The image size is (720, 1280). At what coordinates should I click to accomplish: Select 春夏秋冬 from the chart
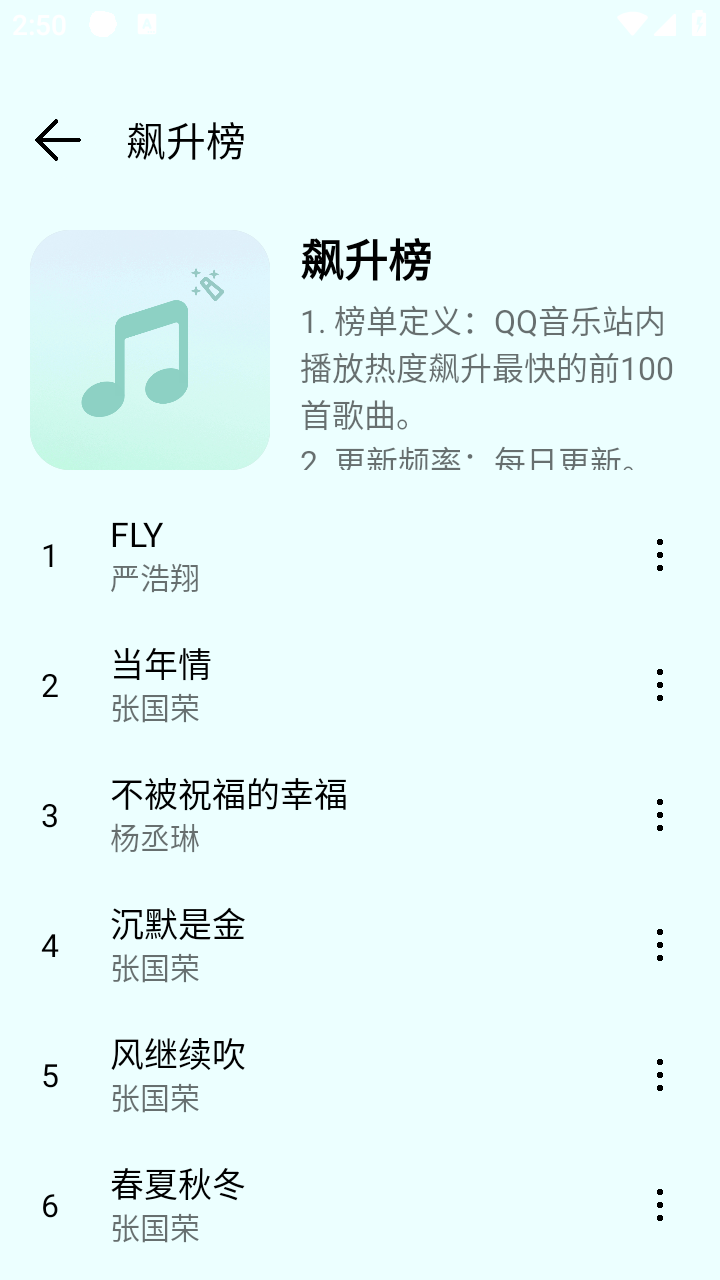tap(300, 1206)
